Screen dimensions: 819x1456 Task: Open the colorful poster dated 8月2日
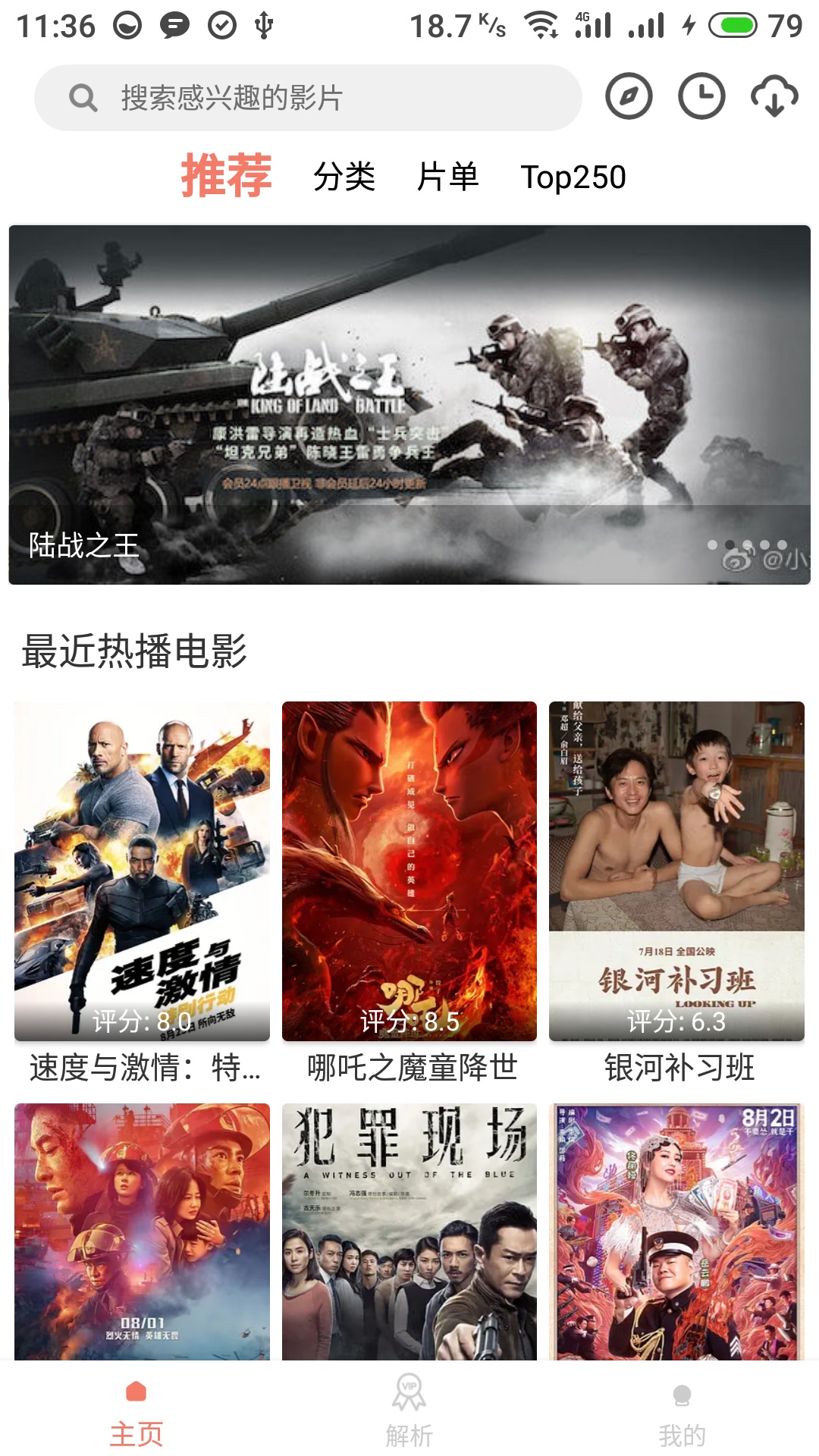point(676,1232)
